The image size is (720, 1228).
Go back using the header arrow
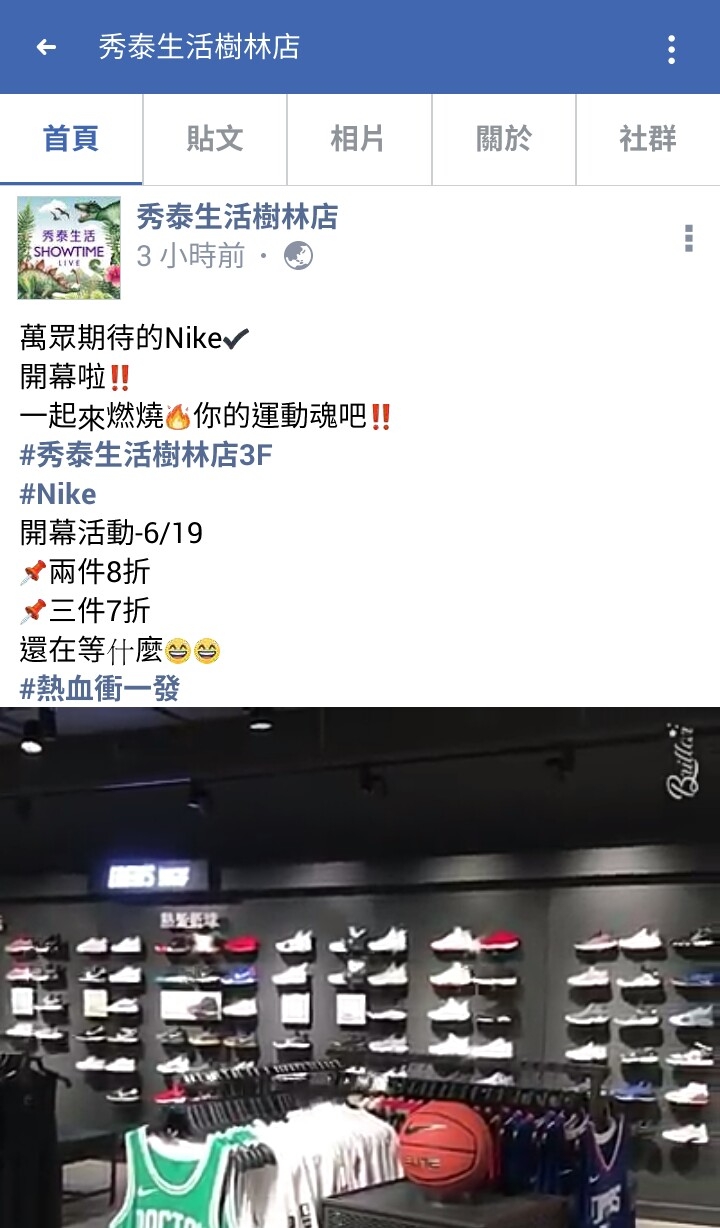(46, 47)
